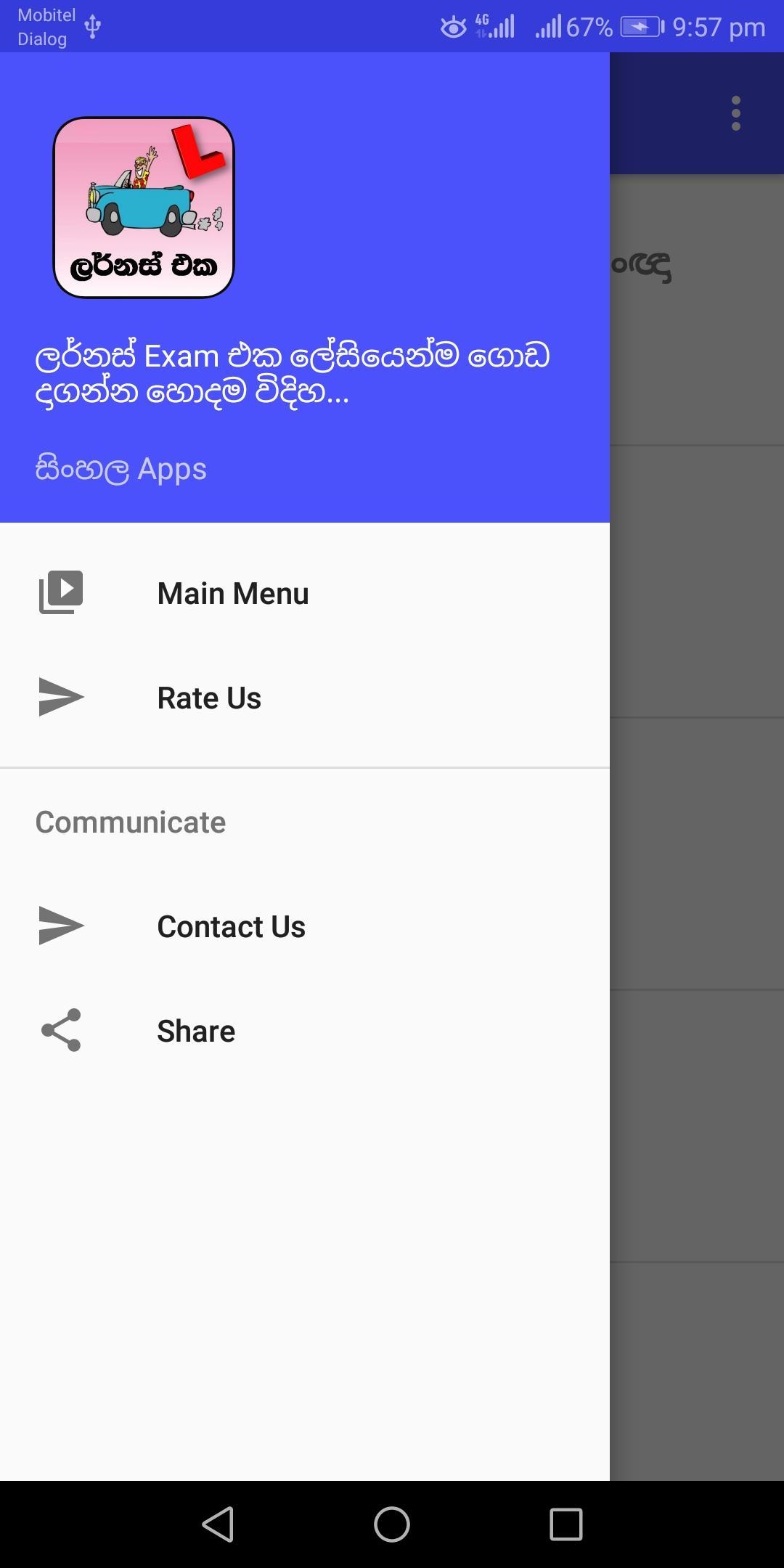Image resolution: width=784 pixels, height=1568 pixels.
Task: Select Rate Us in the drawer
Action: coord(305,698)
